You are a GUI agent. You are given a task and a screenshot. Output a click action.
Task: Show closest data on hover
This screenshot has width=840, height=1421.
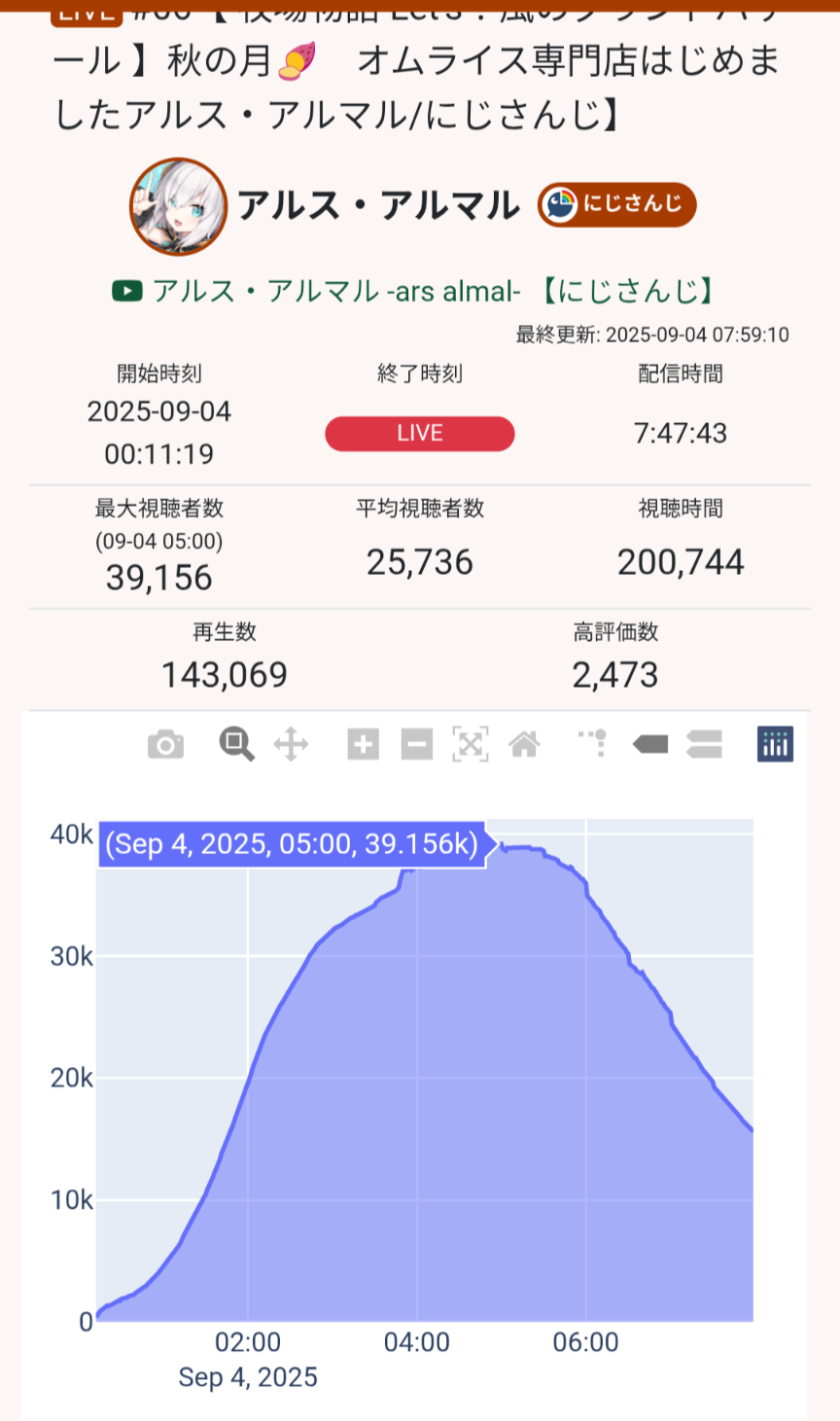tap(650, 745)
